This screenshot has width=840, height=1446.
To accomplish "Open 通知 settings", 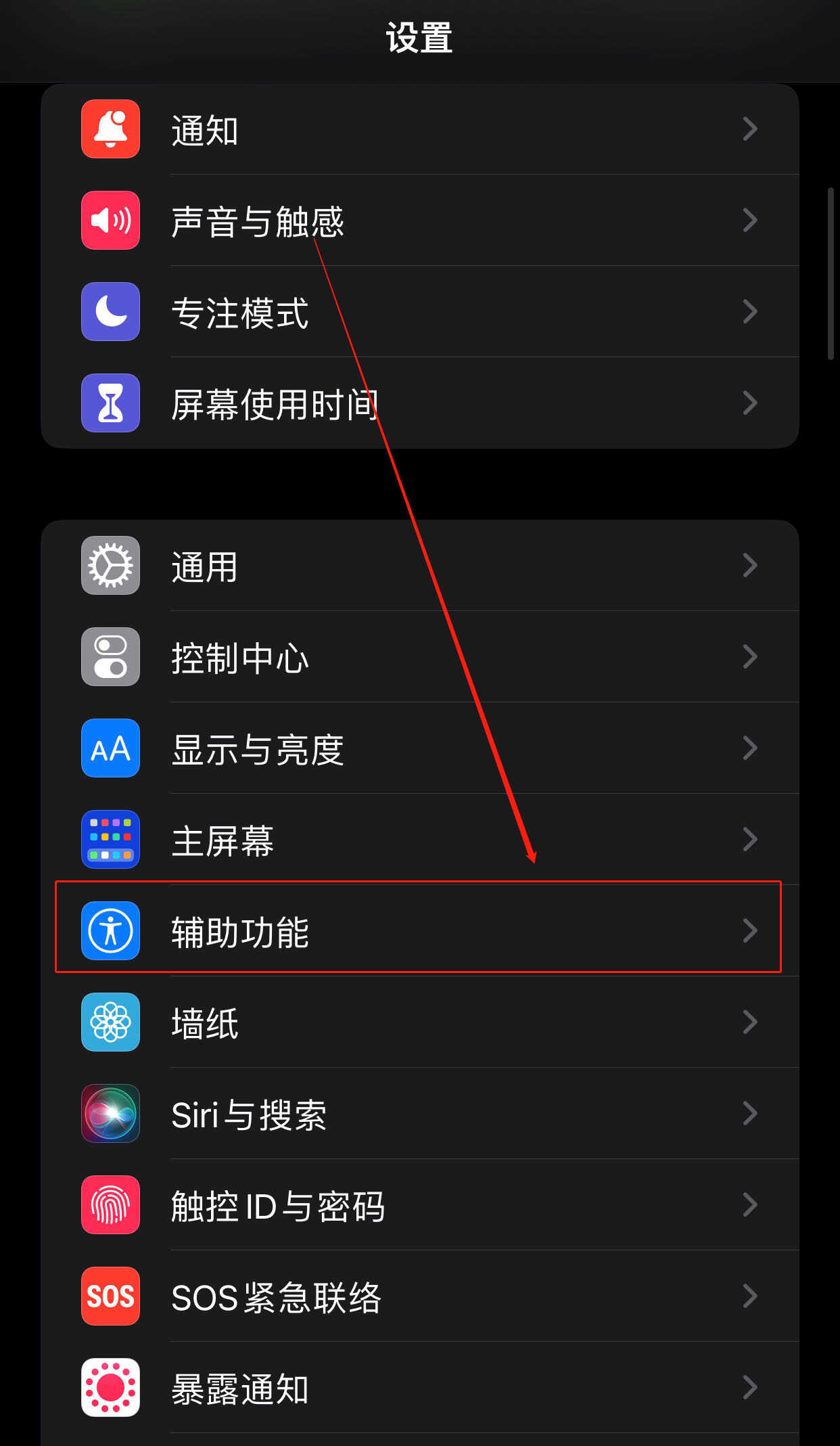I will [419, 130].
